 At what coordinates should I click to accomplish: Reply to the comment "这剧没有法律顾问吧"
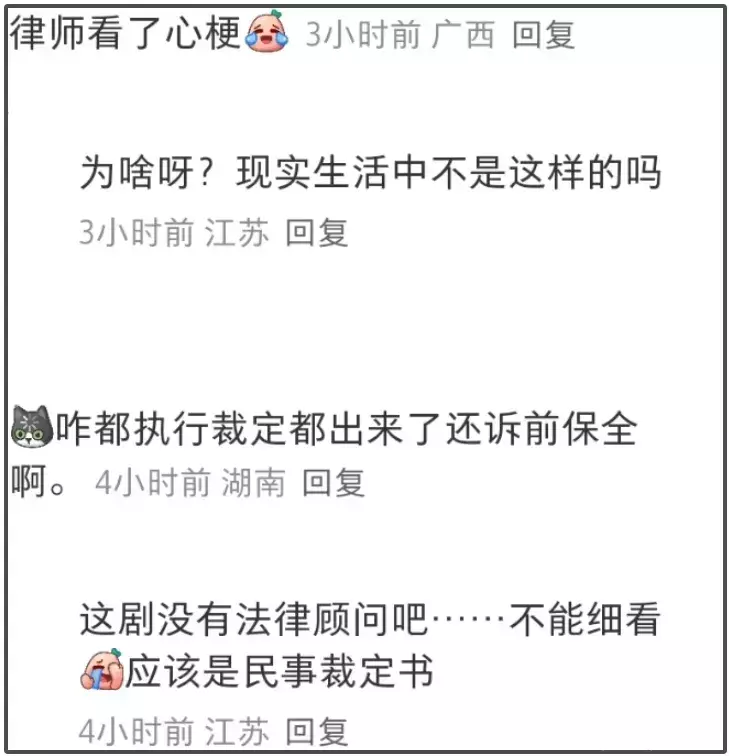(316, 731)
